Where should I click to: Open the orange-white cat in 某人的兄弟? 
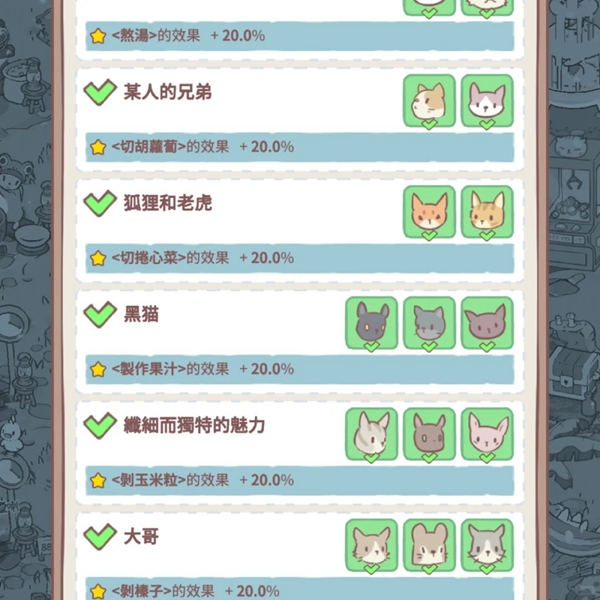[x=429, y=100]
